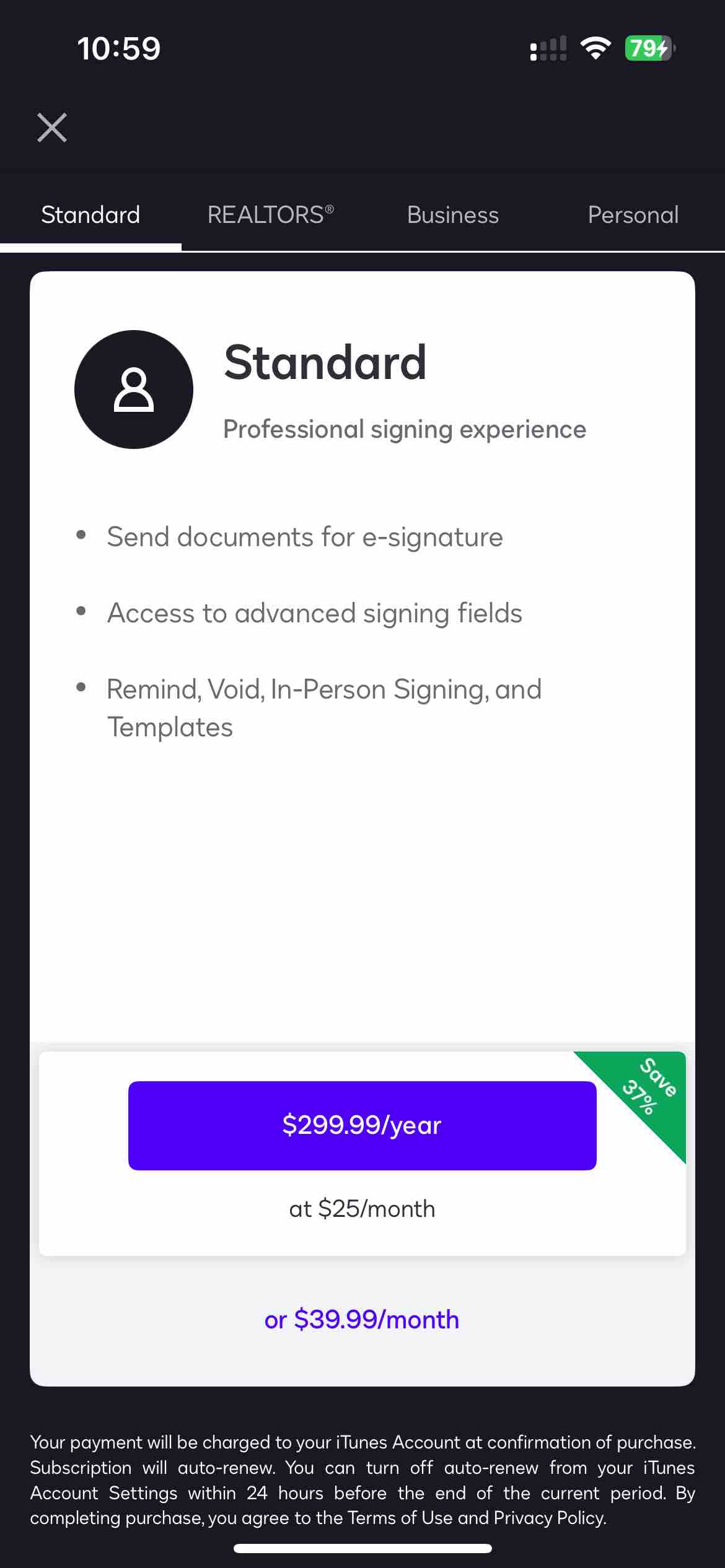Select the Standard tab
725x1568 pixels.
[90, 215]
